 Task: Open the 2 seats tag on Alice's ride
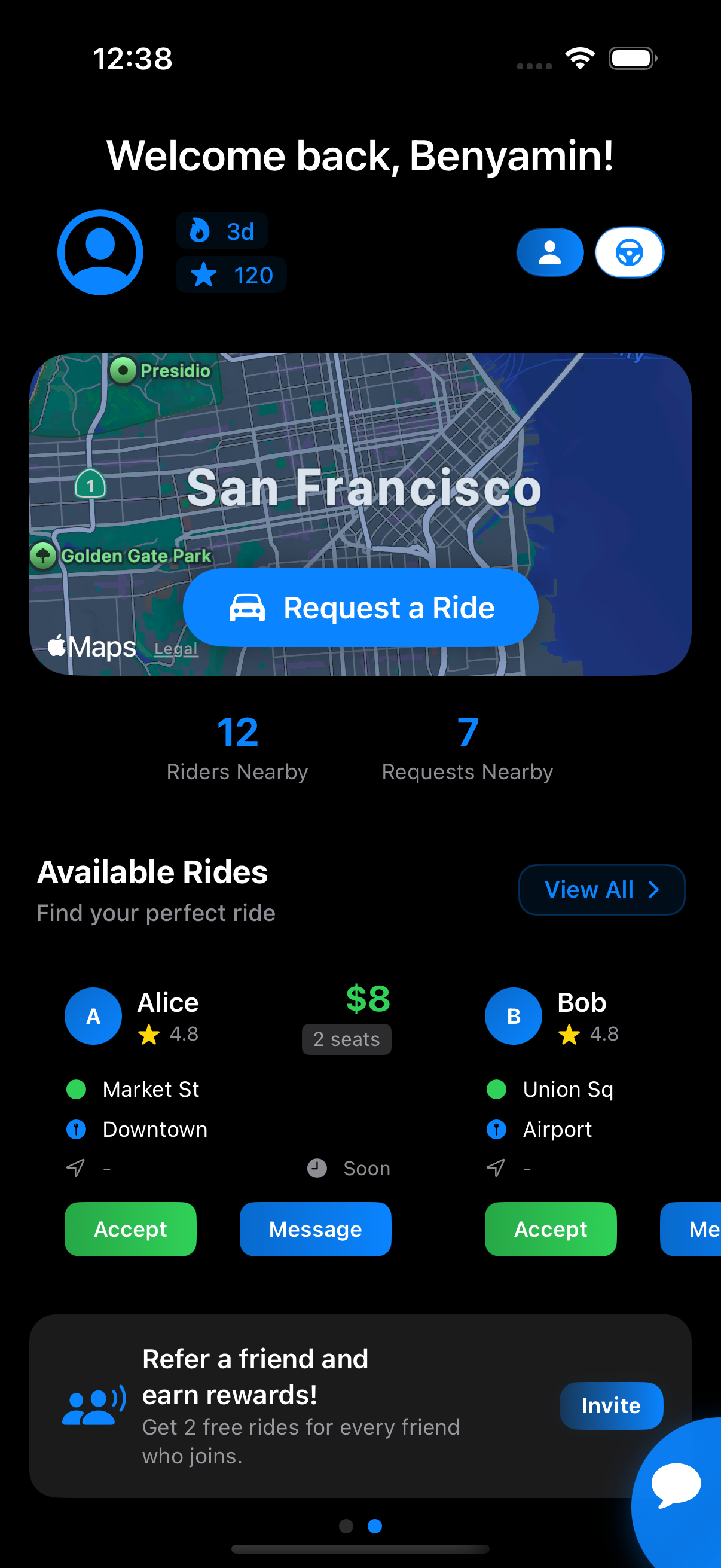[x=346, y=1039]
